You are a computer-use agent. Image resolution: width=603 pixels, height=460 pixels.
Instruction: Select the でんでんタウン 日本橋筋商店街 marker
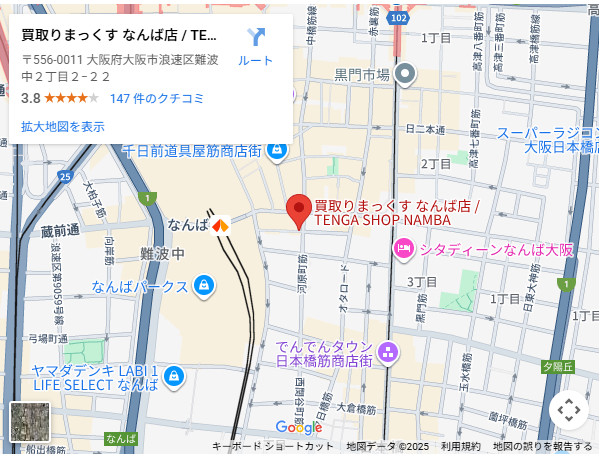point(387,352)
